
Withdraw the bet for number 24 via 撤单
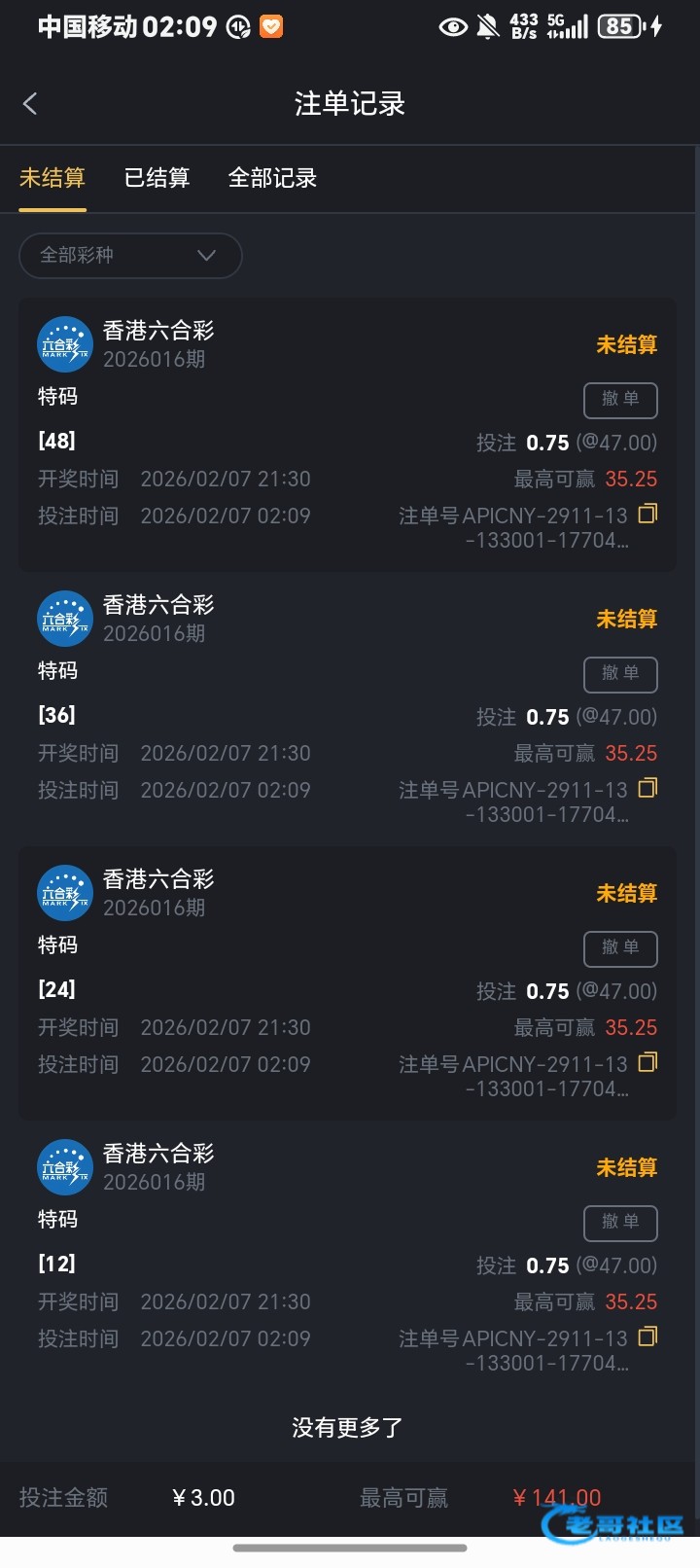tap(620, 948)
